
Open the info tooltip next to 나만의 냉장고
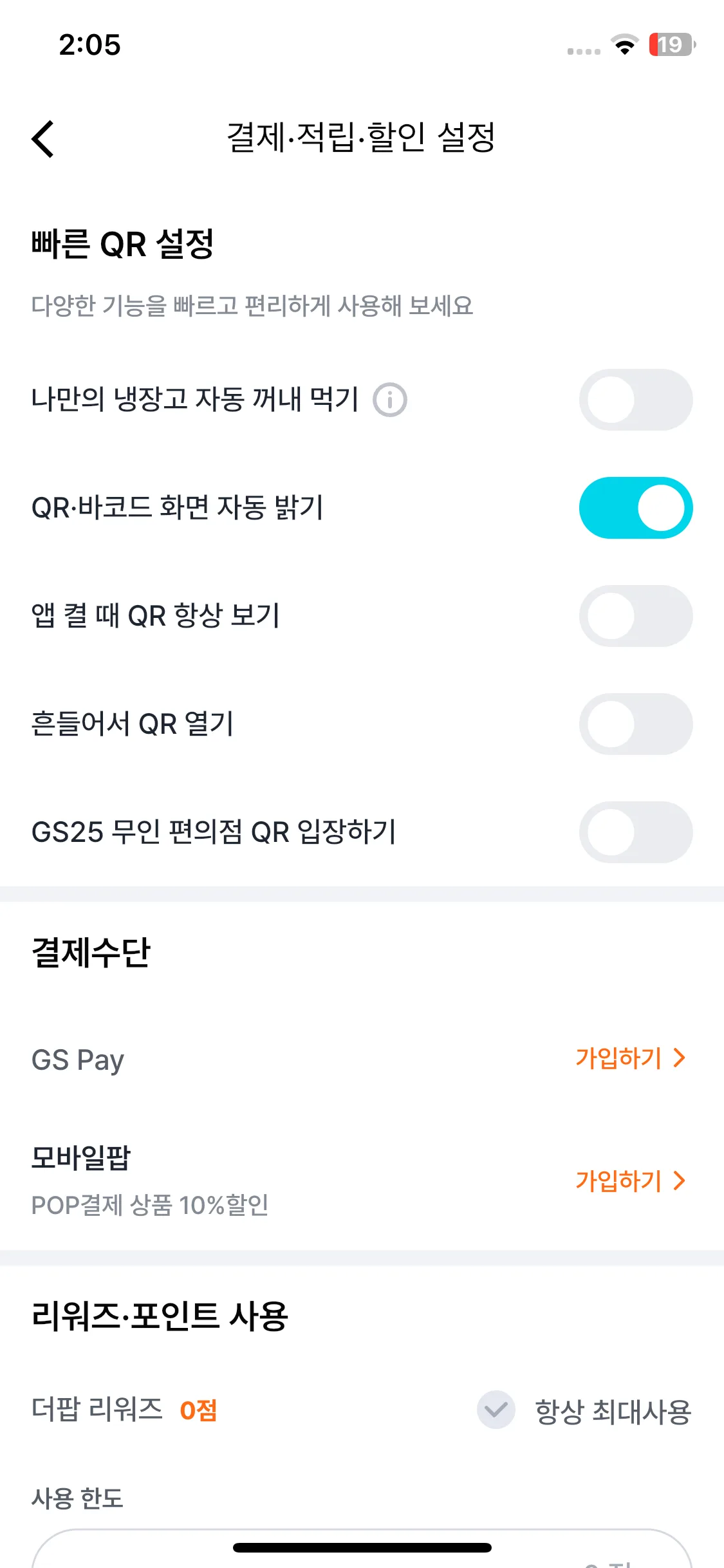[x=389, y=399]
